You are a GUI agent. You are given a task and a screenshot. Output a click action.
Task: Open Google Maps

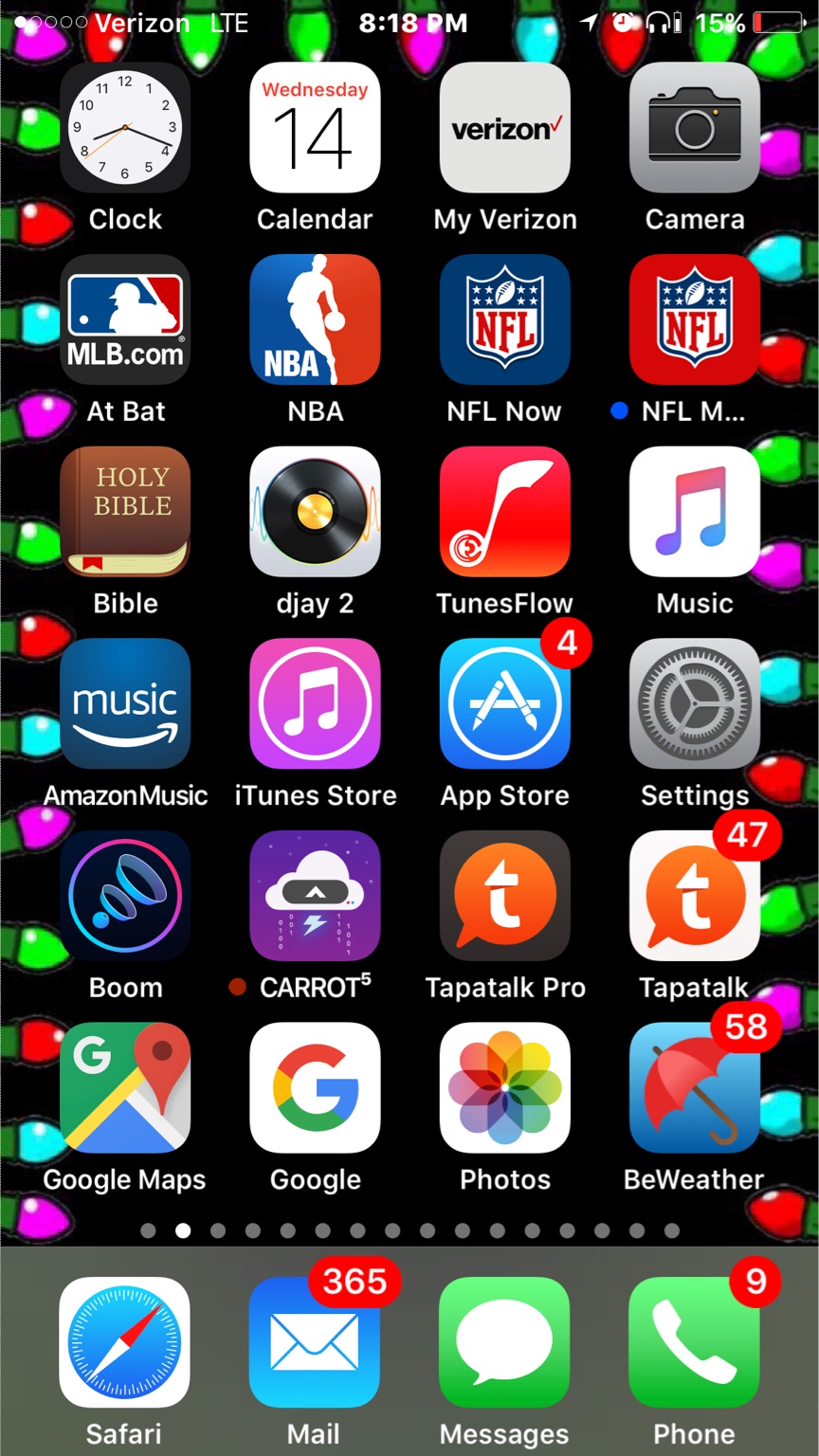point(125,1087)
